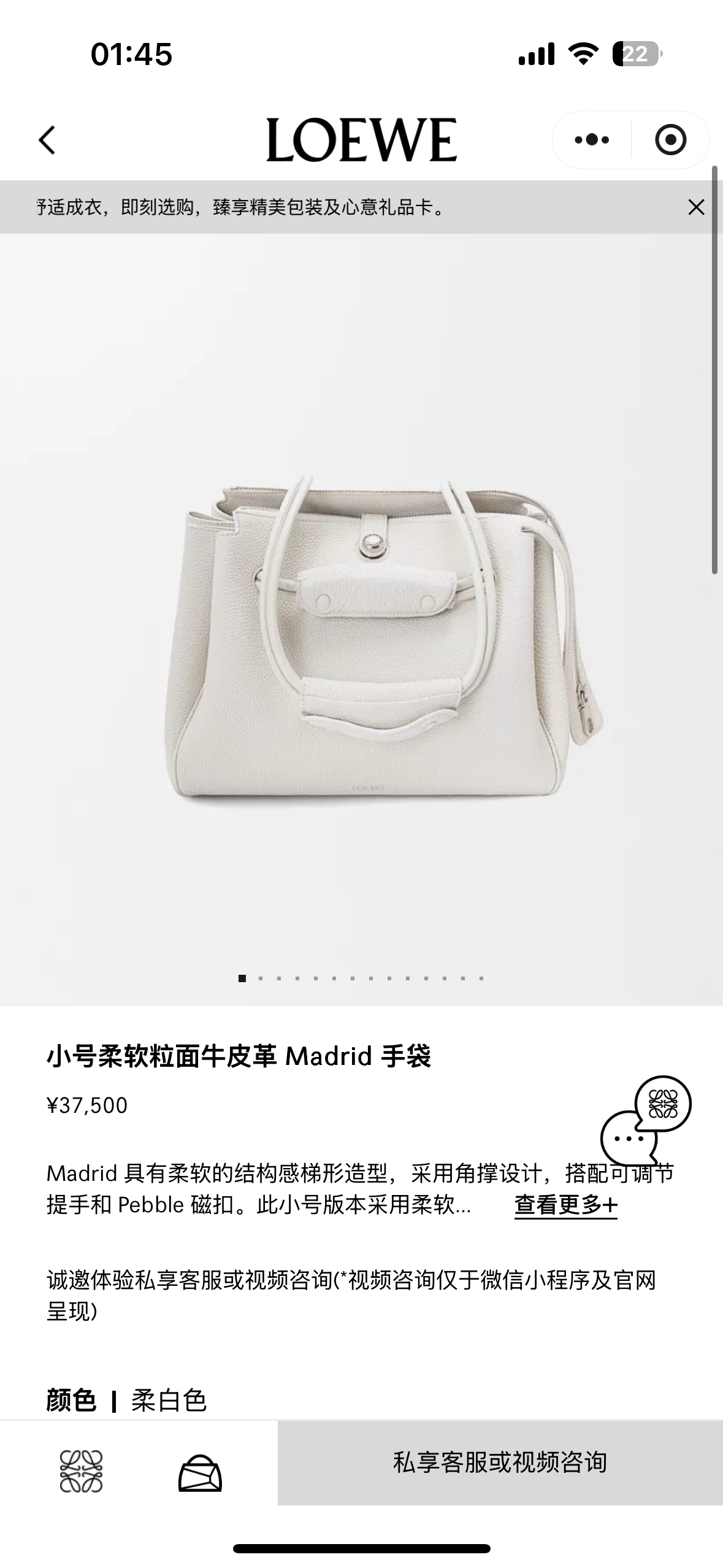Tap the battery indicator in the status bar
Viewport: 723px width, 1568px height.
(636, 54)
